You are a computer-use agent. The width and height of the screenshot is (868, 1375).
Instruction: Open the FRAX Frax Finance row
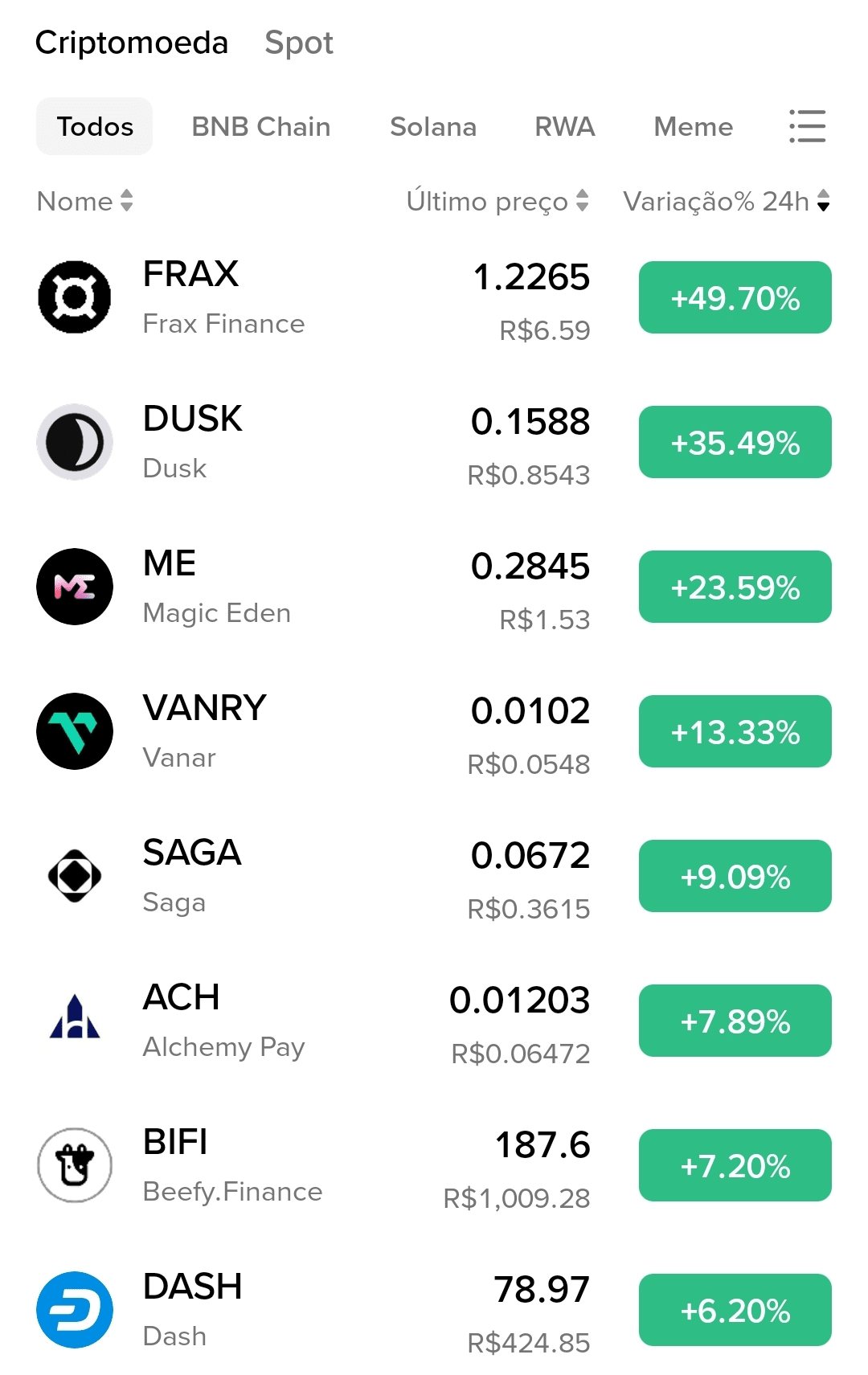click(225, 297)
